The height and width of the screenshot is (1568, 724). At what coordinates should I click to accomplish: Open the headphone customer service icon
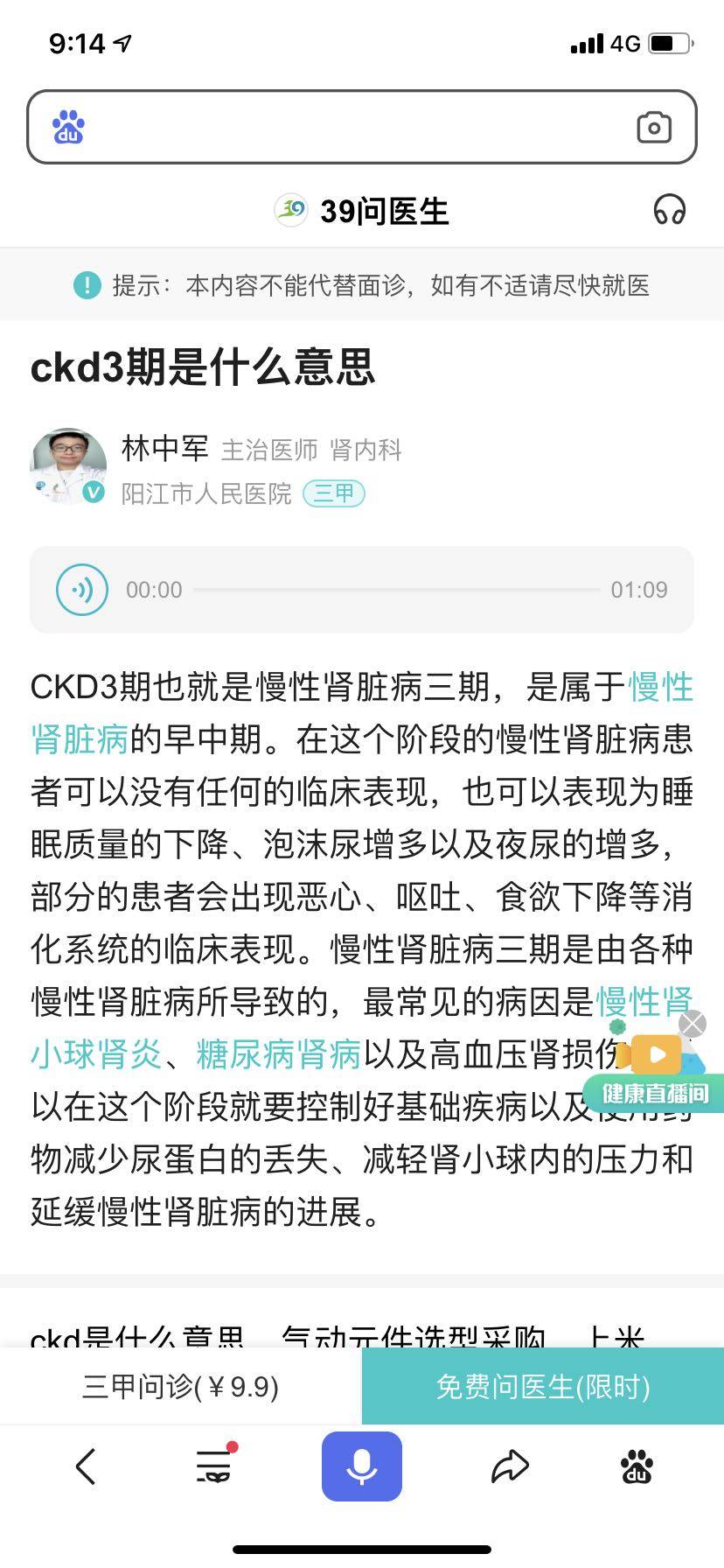coord(670,211)
